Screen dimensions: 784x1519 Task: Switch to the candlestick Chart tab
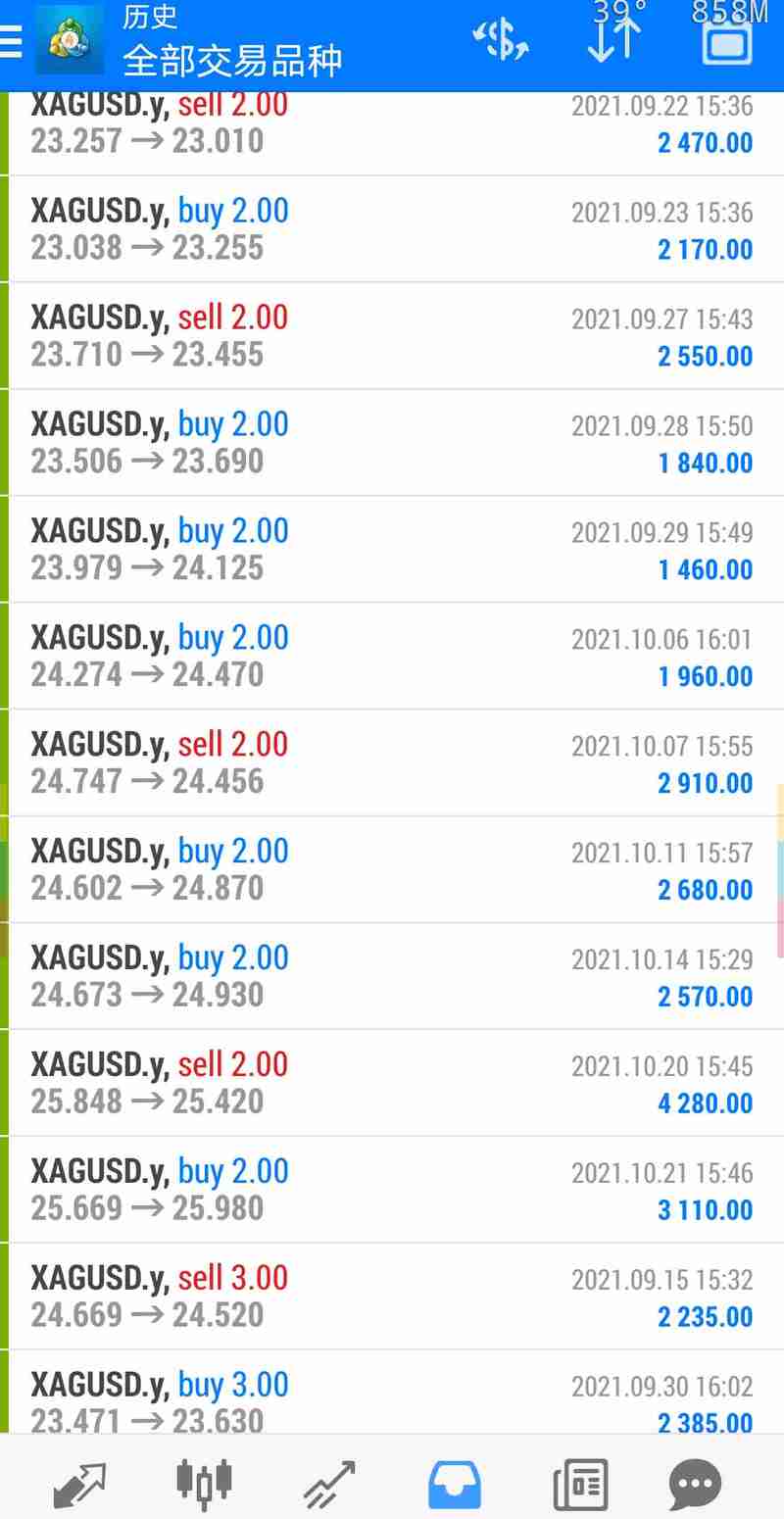tap(204, 1483)
